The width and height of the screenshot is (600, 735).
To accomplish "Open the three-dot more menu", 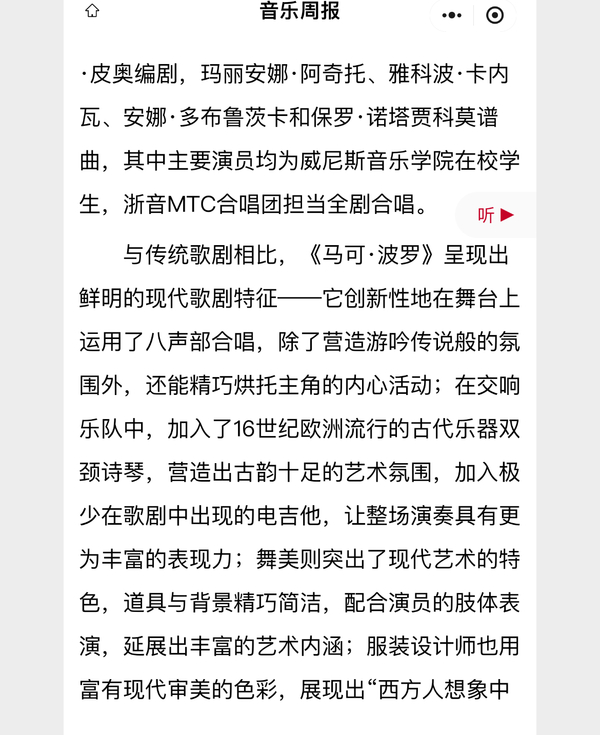I will click(452, 15).
